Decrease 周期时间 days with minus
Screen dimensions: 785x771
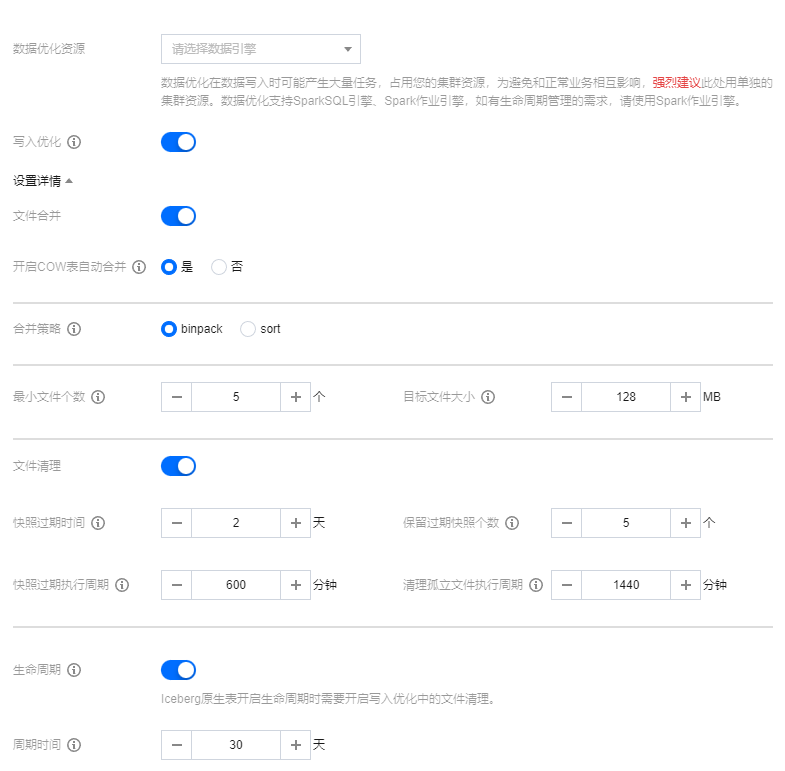point(176,745)
